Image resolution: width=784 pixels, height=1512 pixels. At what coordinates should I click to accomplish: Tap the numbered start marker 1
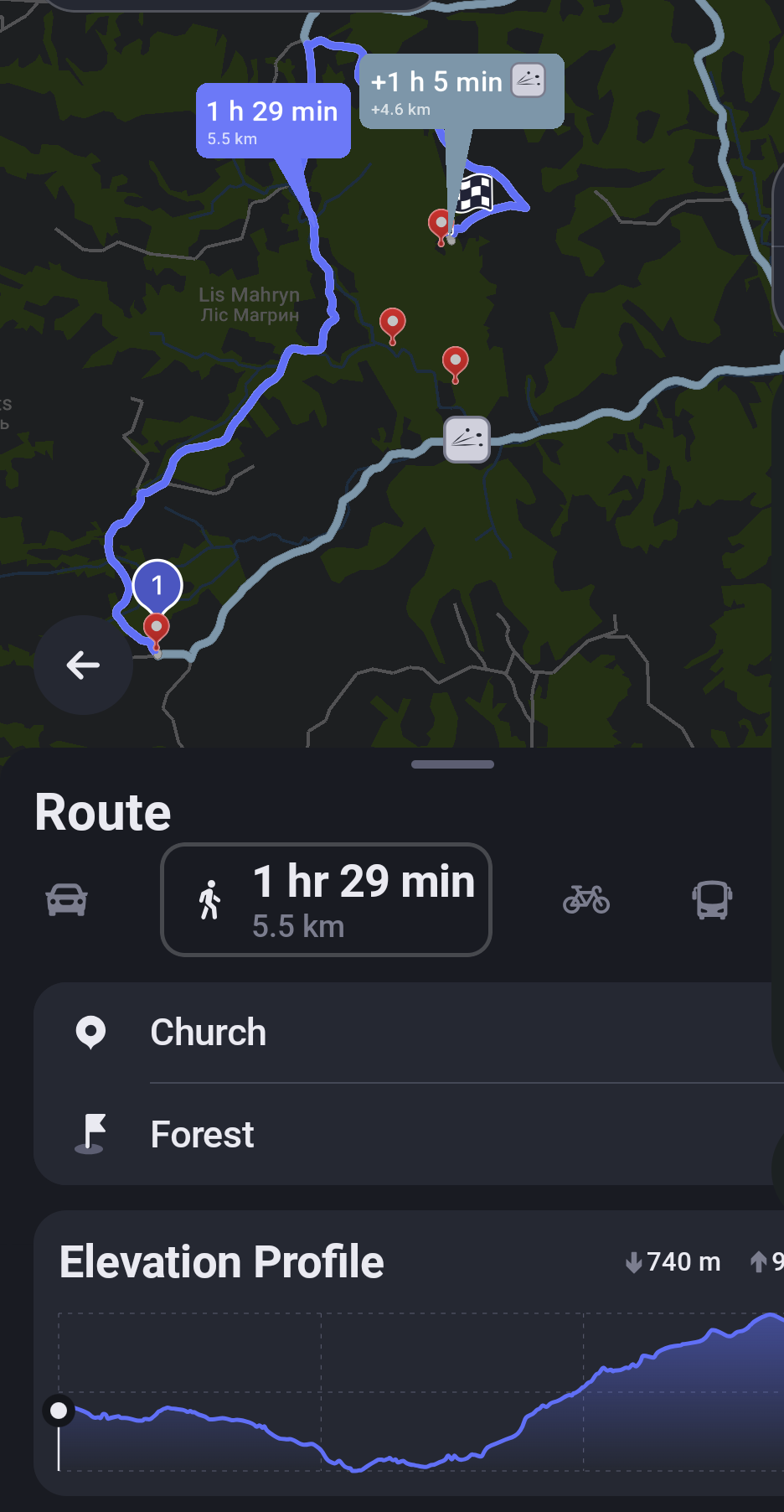(157, 586)
